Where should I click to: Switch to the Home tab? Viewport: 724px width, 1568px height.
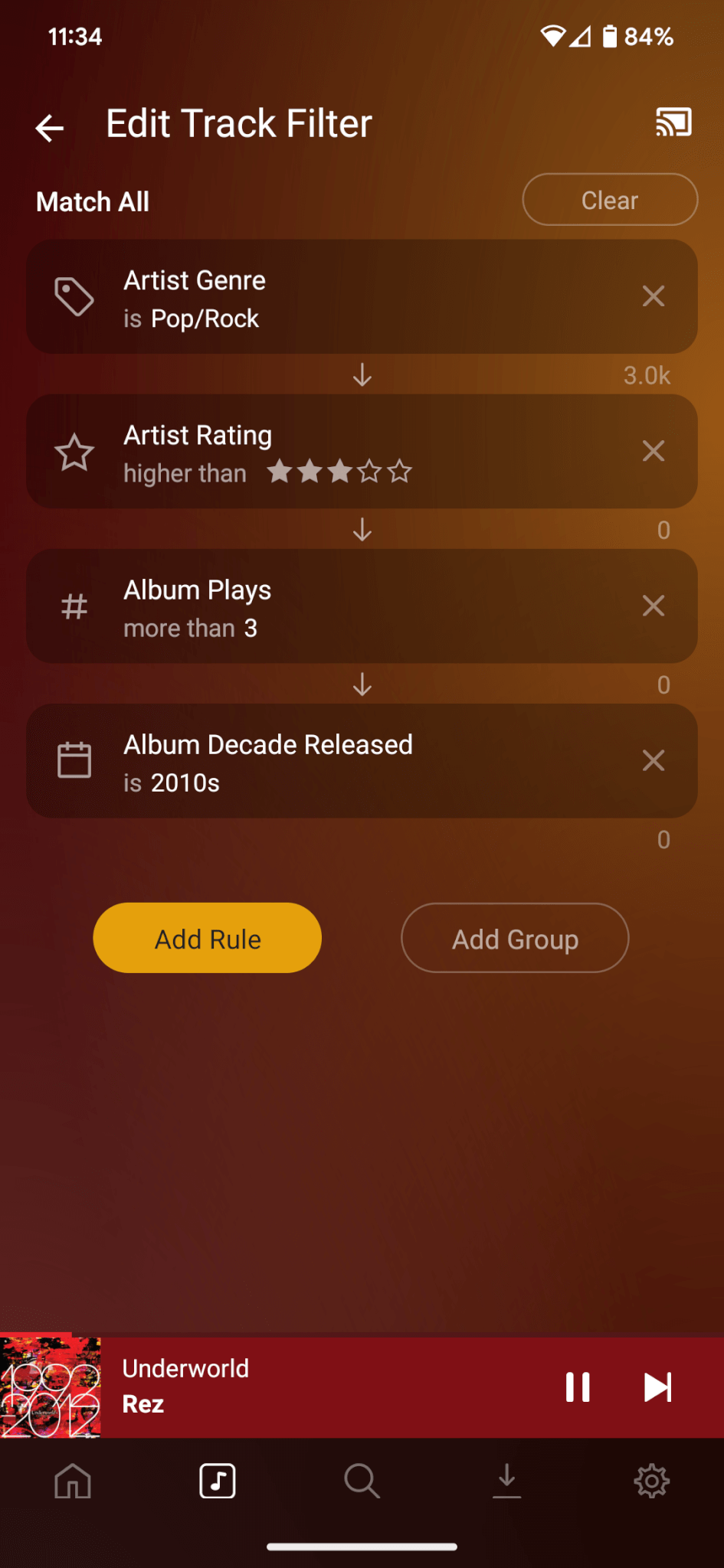(73, 1481)
